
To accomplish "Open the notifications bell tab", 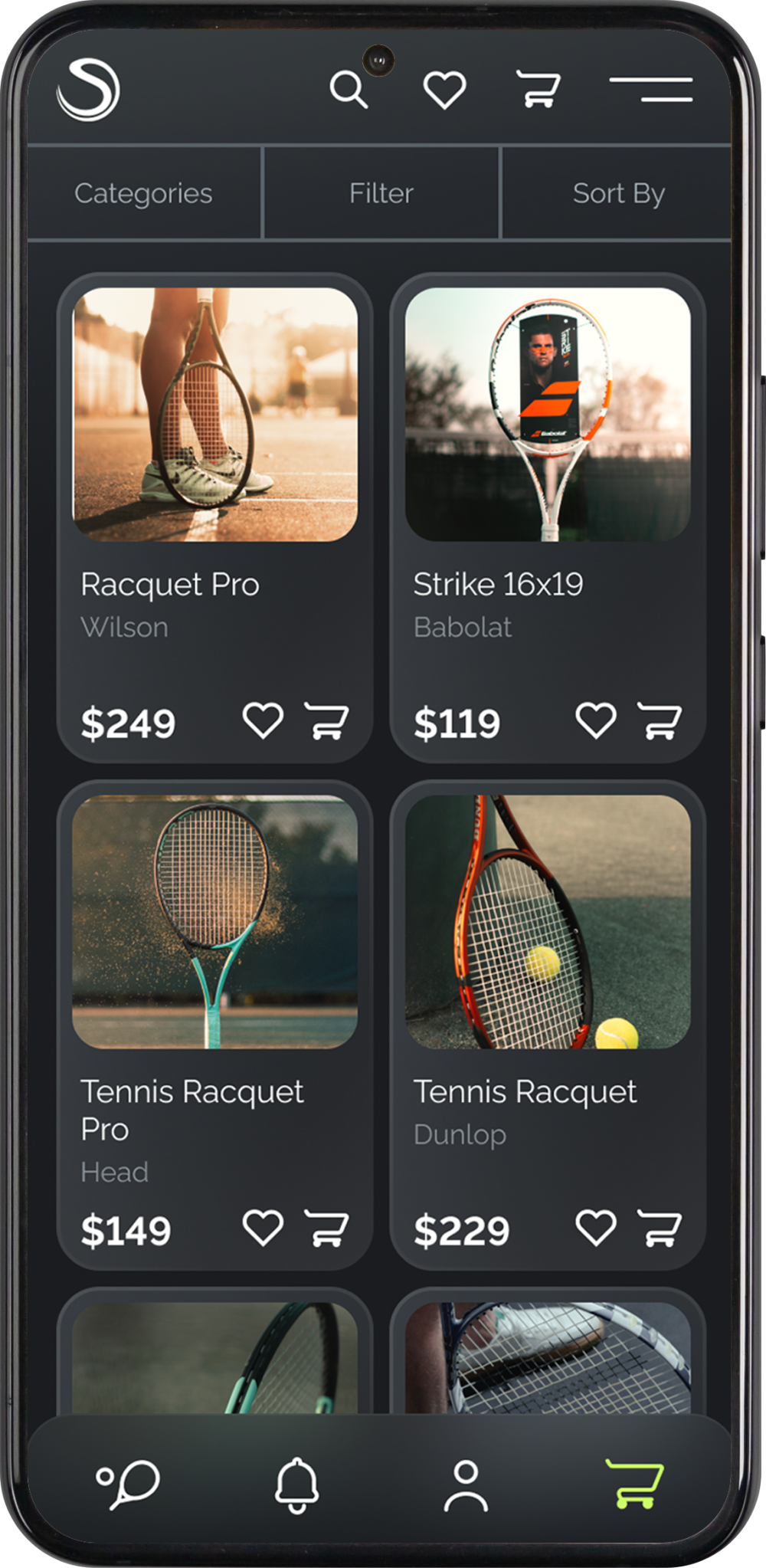I will tap(296, 1485).
